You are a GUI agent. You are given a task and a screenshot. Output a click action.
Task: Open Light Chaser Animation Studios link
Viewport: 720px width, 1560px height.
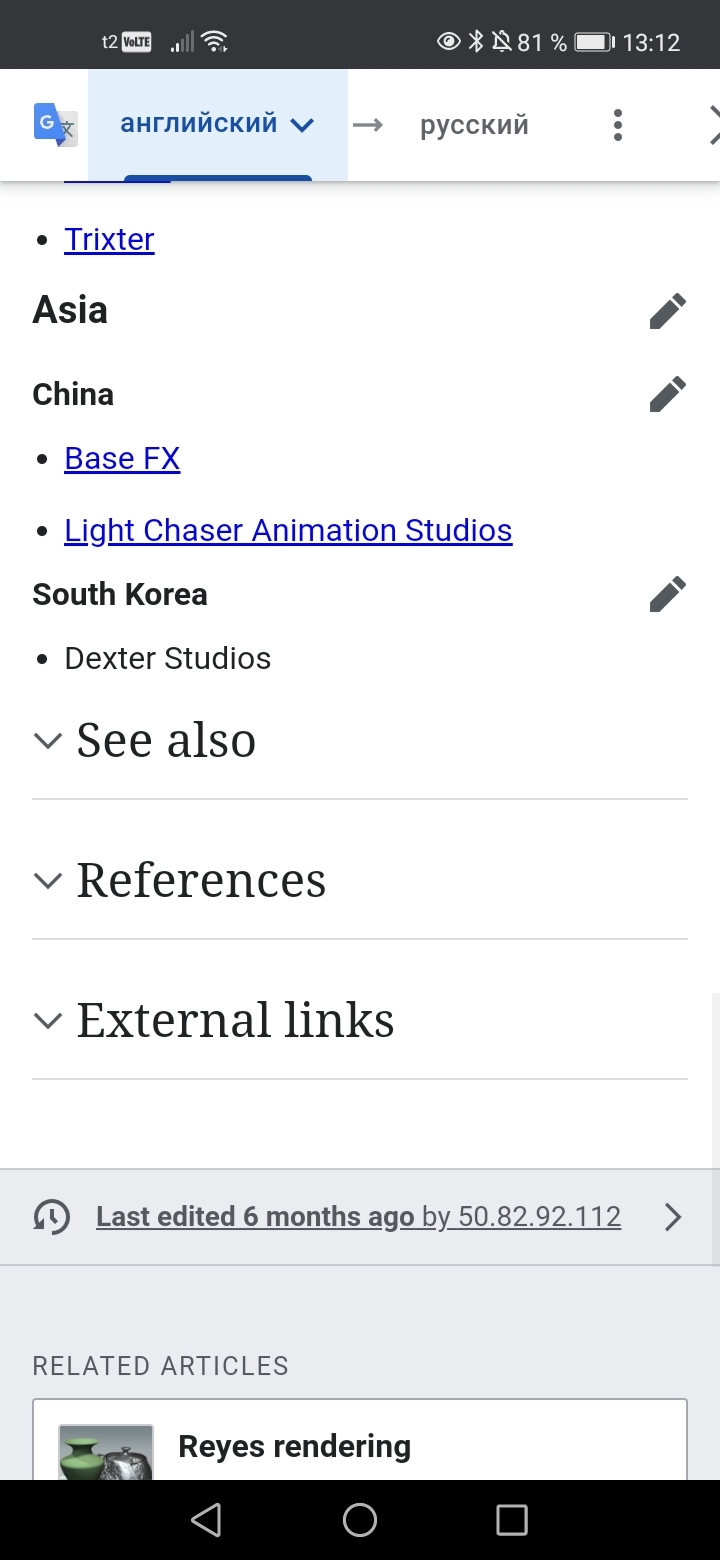(288, 531)
